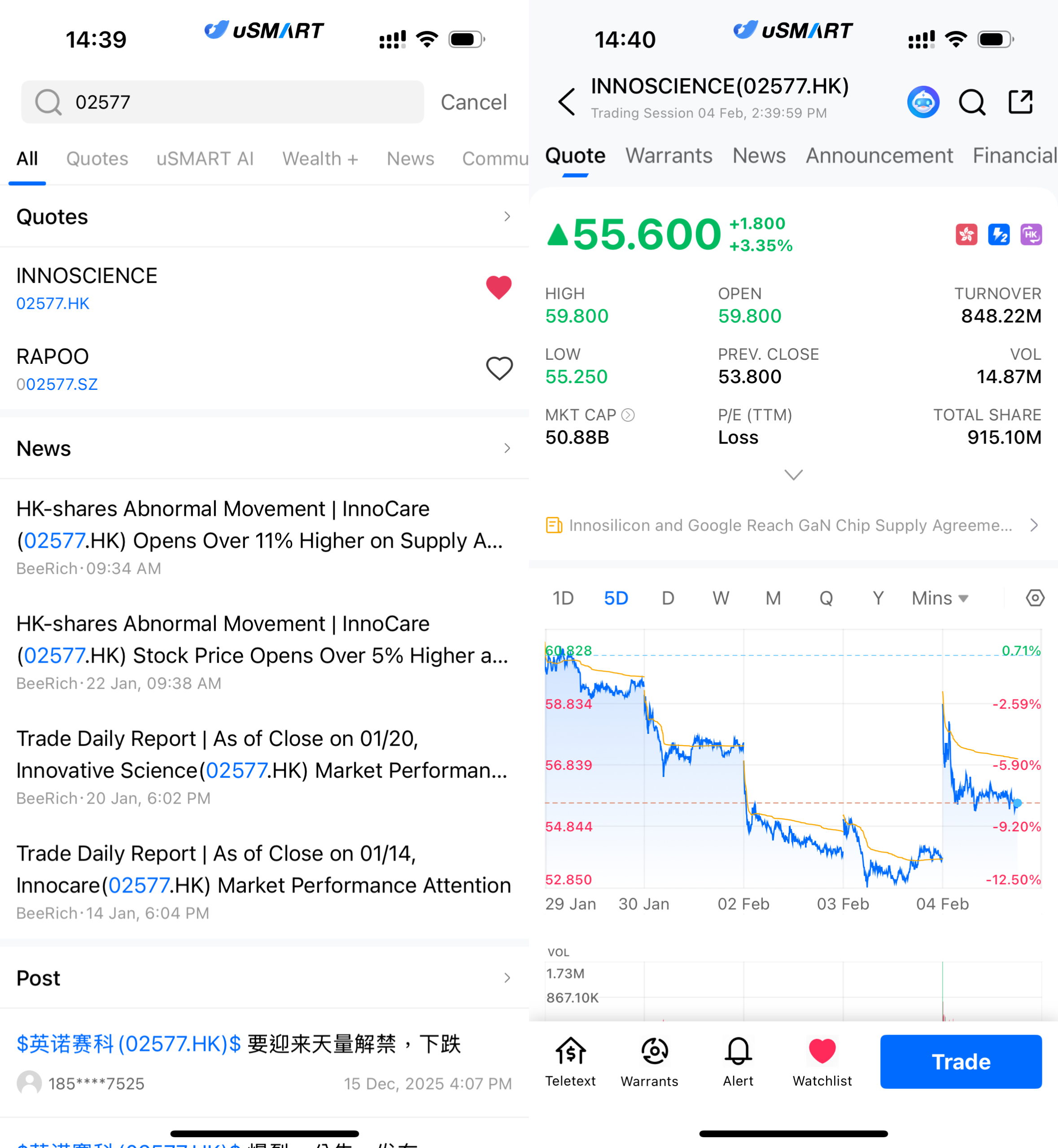Share the INNOSCIENCE quote page
Screen dimensions: 1058x1148
click(1020, 102)
